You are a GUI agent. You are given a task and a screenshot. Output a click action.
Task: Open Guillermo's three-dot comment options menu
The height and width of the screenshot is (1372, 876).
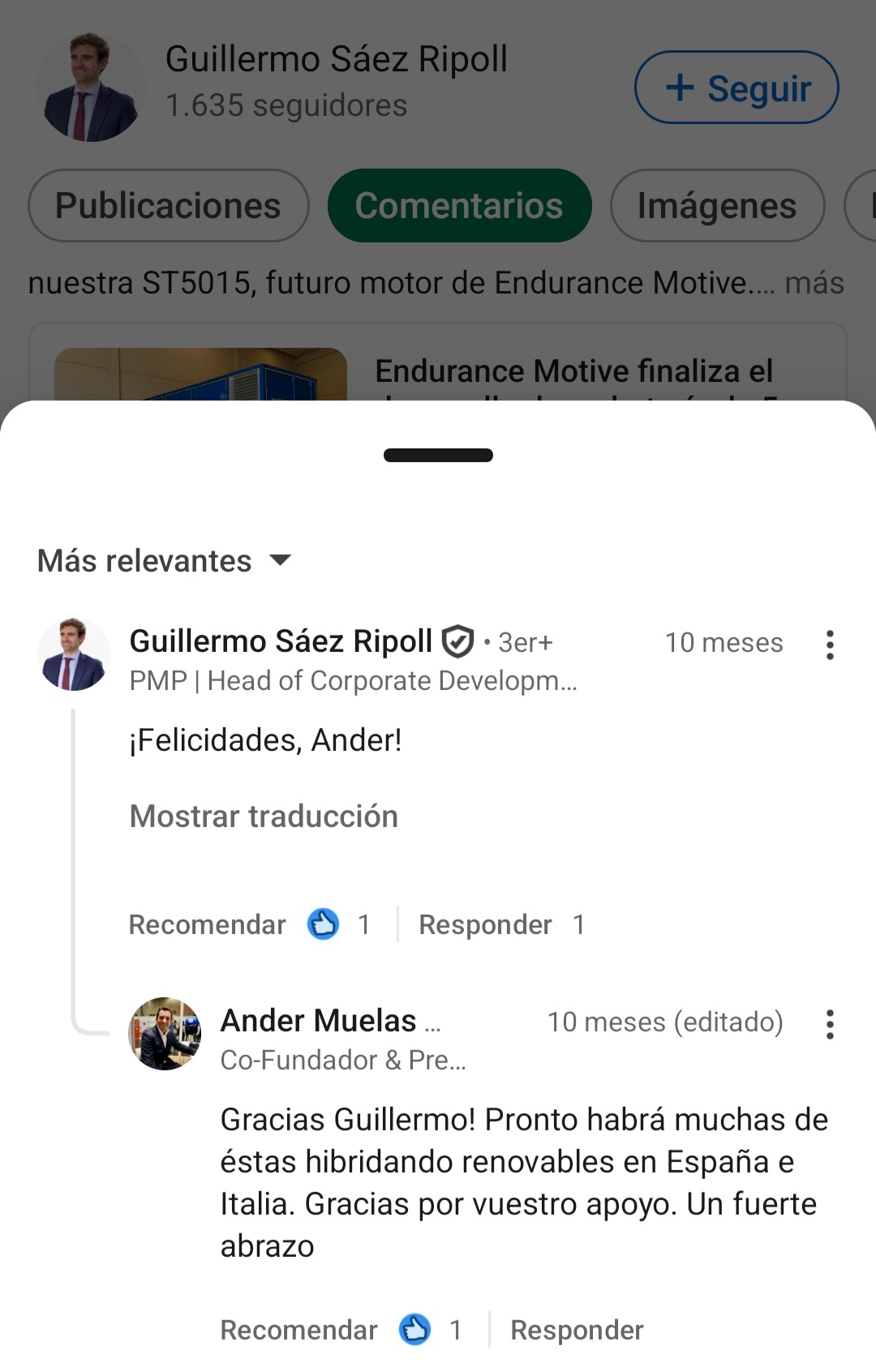coord(830,645)
